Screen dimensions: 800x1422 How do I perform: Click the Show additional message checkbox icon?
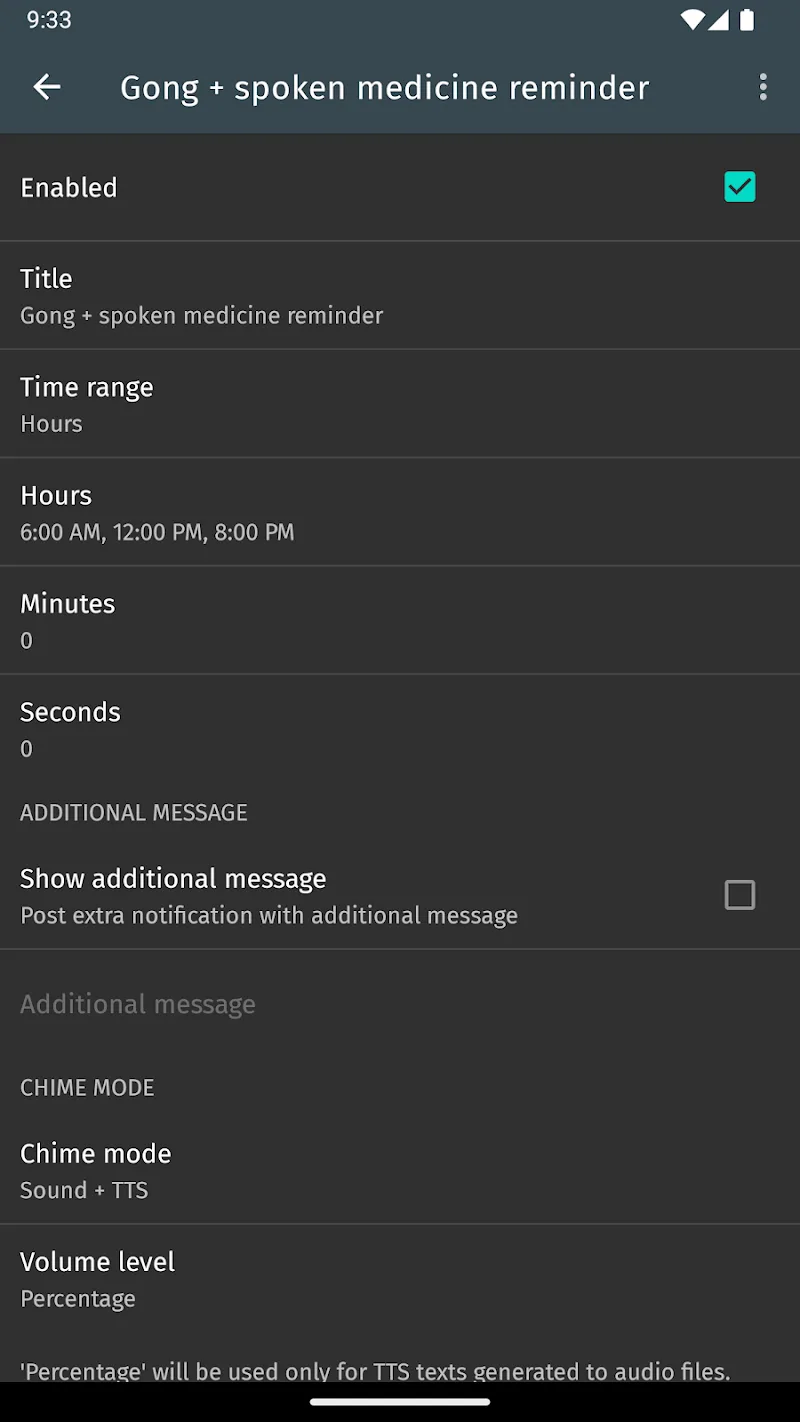pyautogui.click(x=740, y=895)
